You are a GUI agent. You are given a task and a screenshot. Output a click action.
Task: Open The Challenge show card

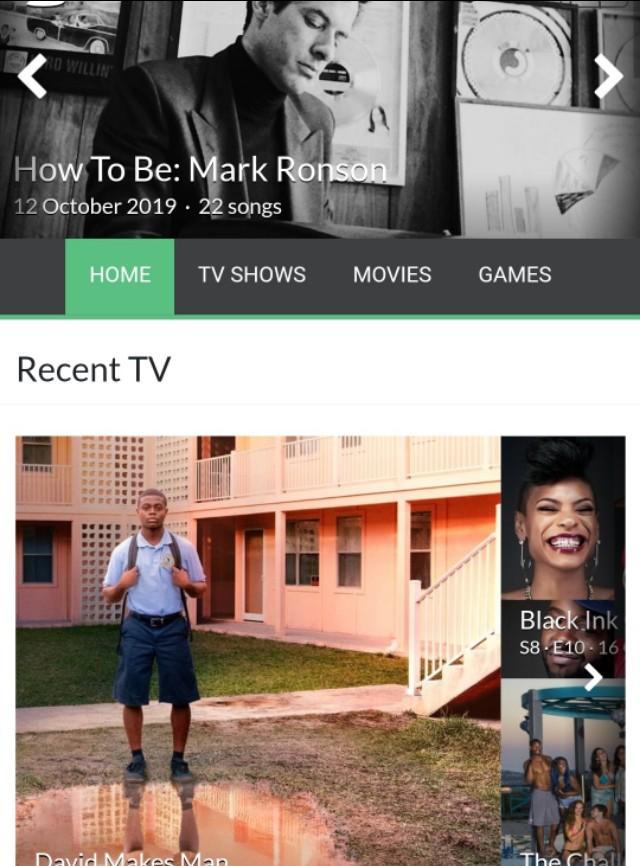[562, 780]
